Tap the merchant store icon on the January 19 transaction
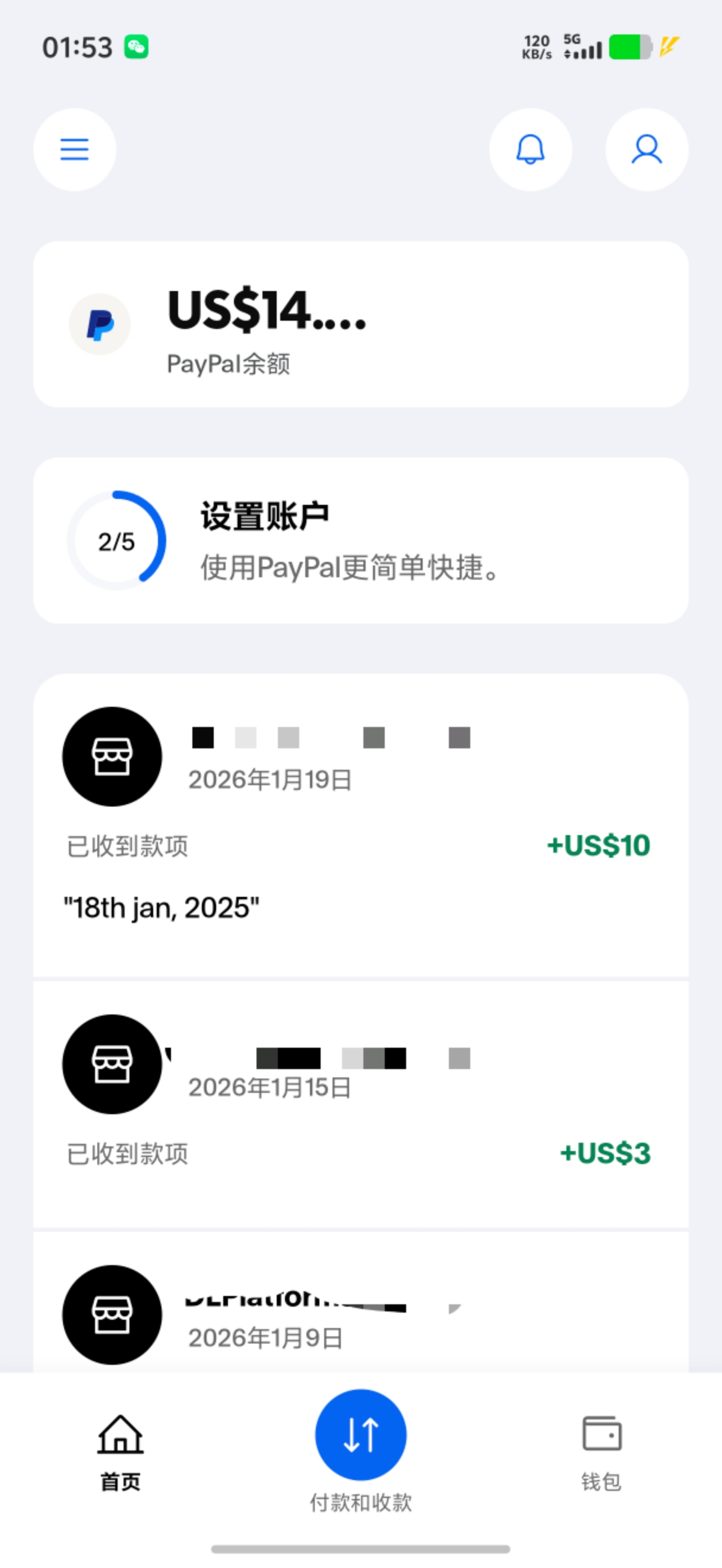Screen dimensions: 722x1568 pyautogui.click(x=112, y=757)
